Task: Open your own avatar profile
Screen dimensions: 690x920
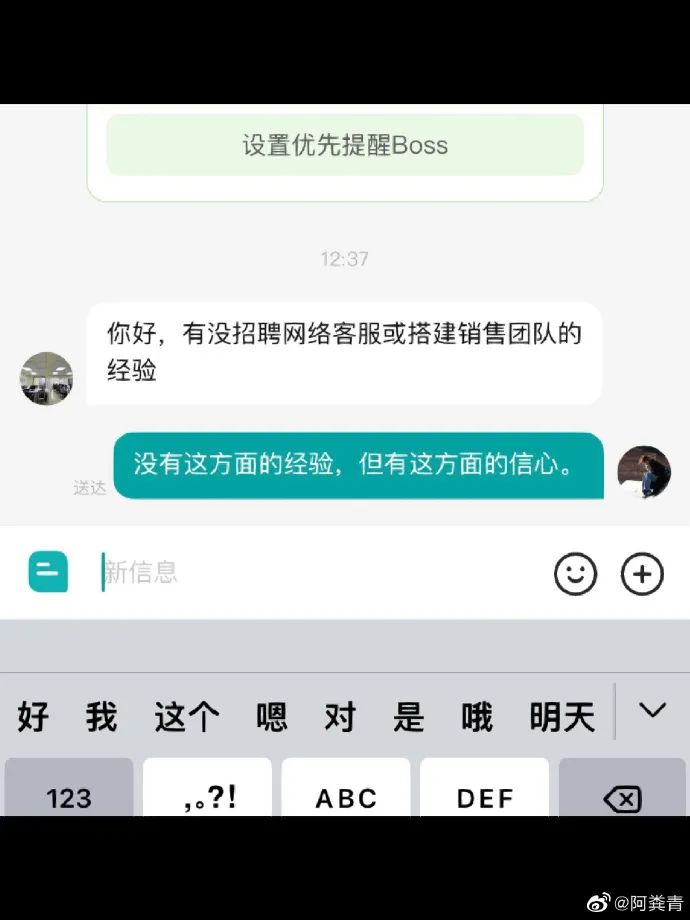Action: tap(643, 472)
